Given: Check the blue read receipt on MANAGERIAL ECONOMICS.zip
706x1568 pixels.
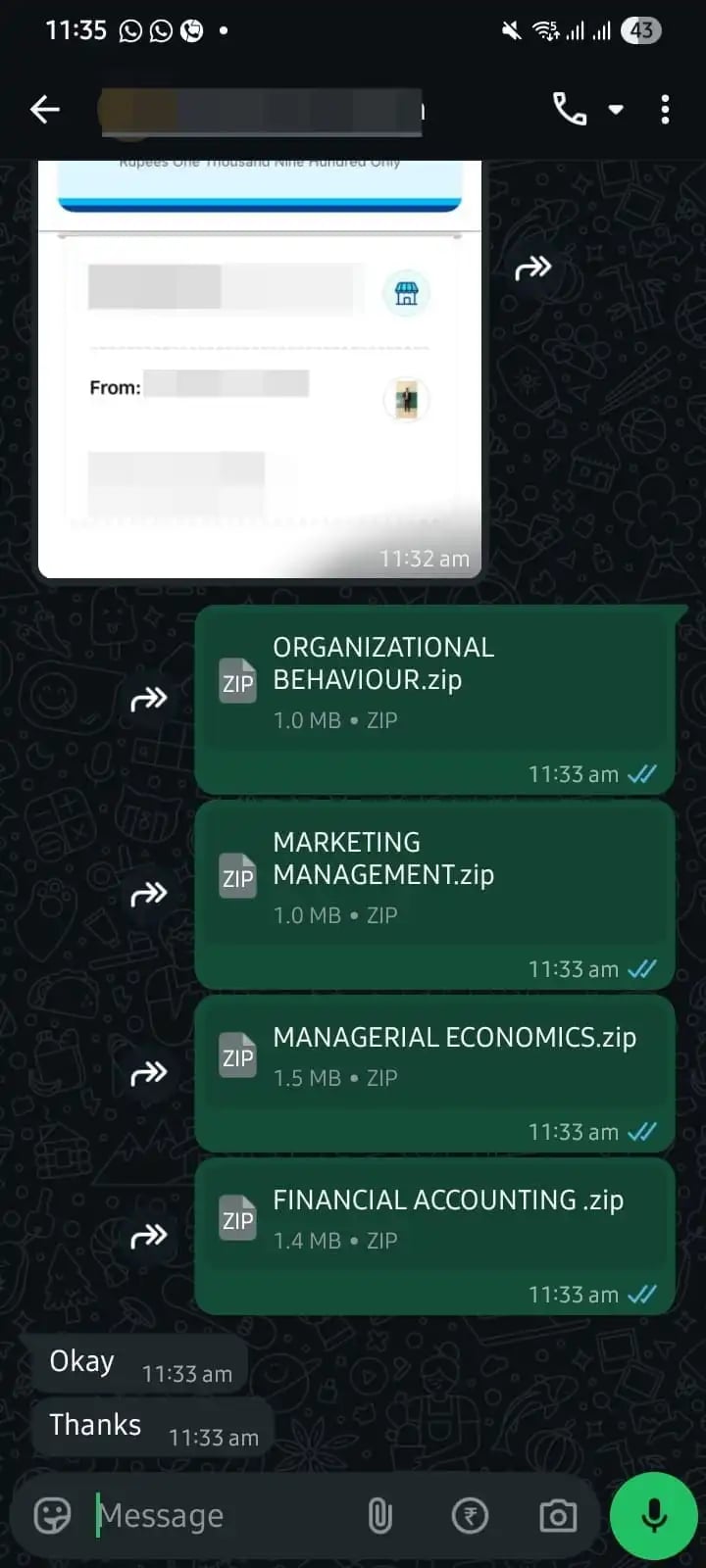Looking at the screenshot, I should [x=641, y=1132].
